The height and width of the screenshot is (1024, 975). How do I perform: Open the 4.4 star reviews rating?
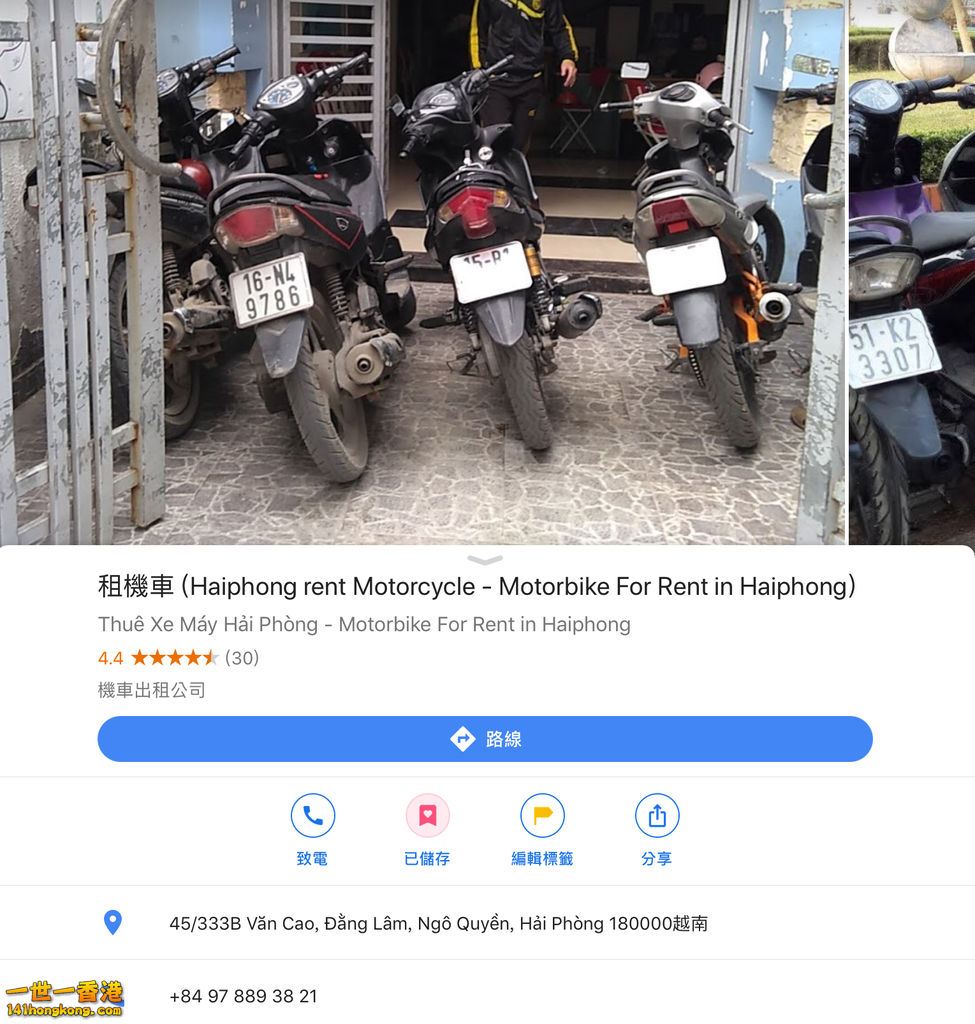click(x=178, y=658)
